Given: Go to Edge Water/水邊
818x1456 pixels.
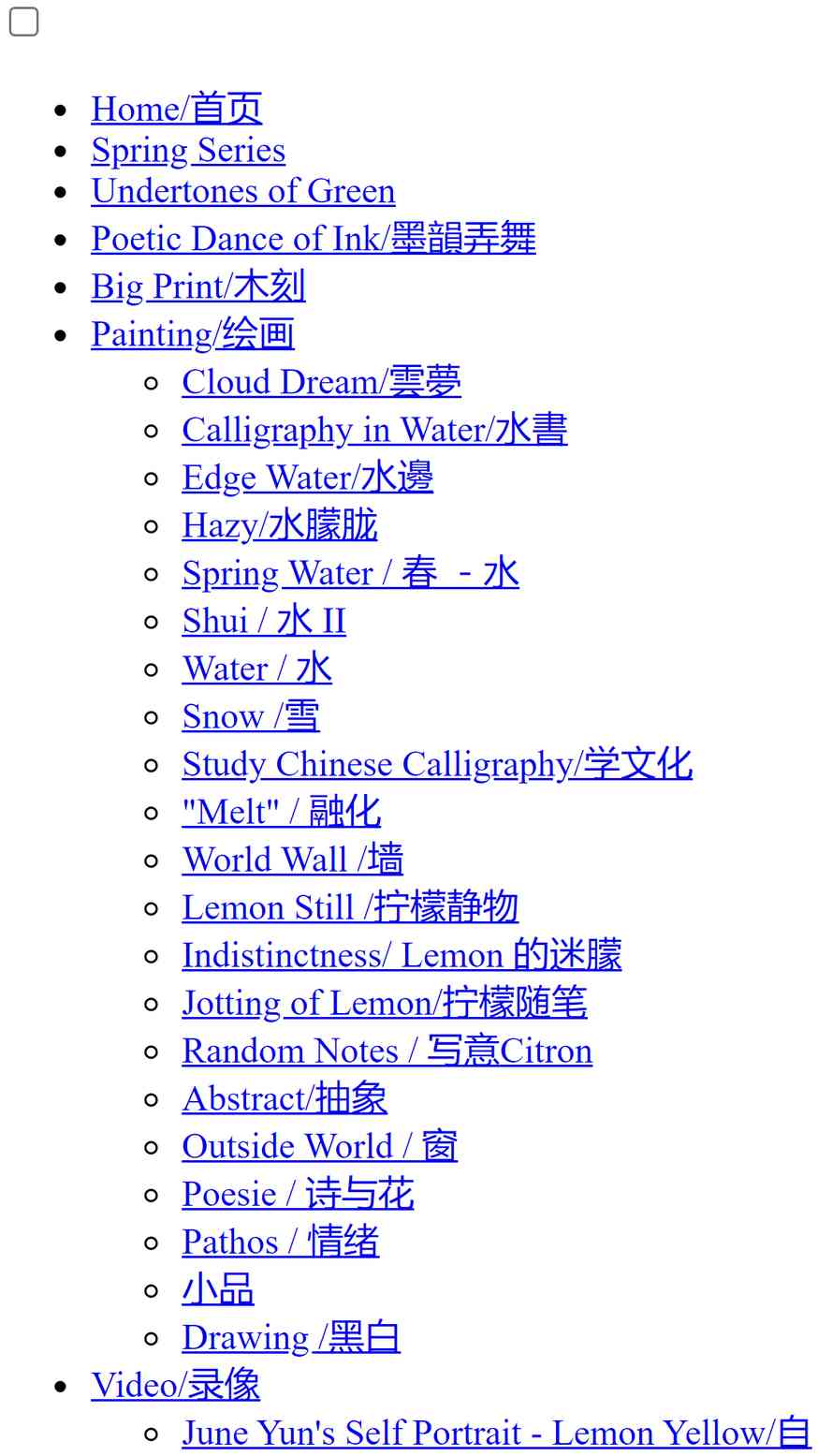Looking at the screenshot, I should click(307, 477).
